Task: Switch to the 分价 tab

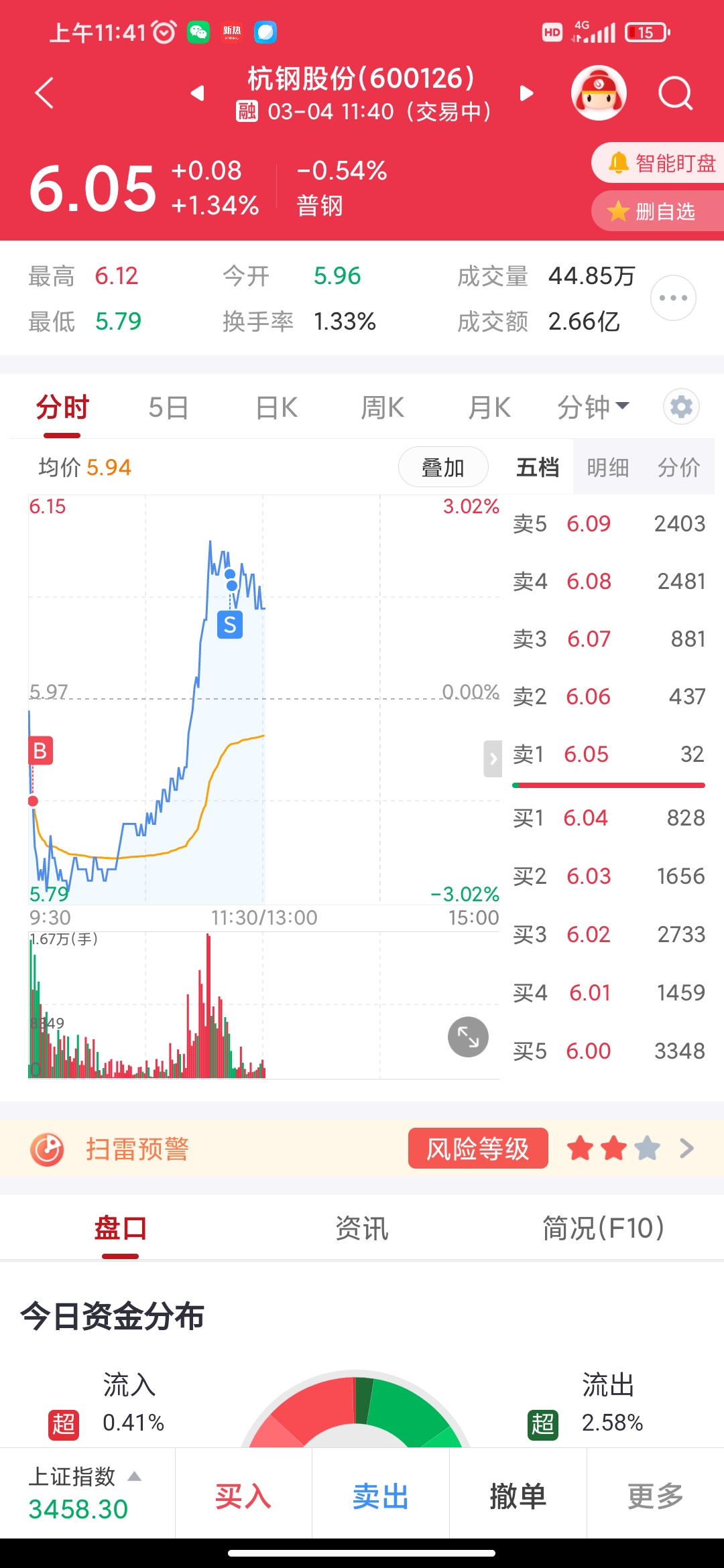Action: coord(679,467)
